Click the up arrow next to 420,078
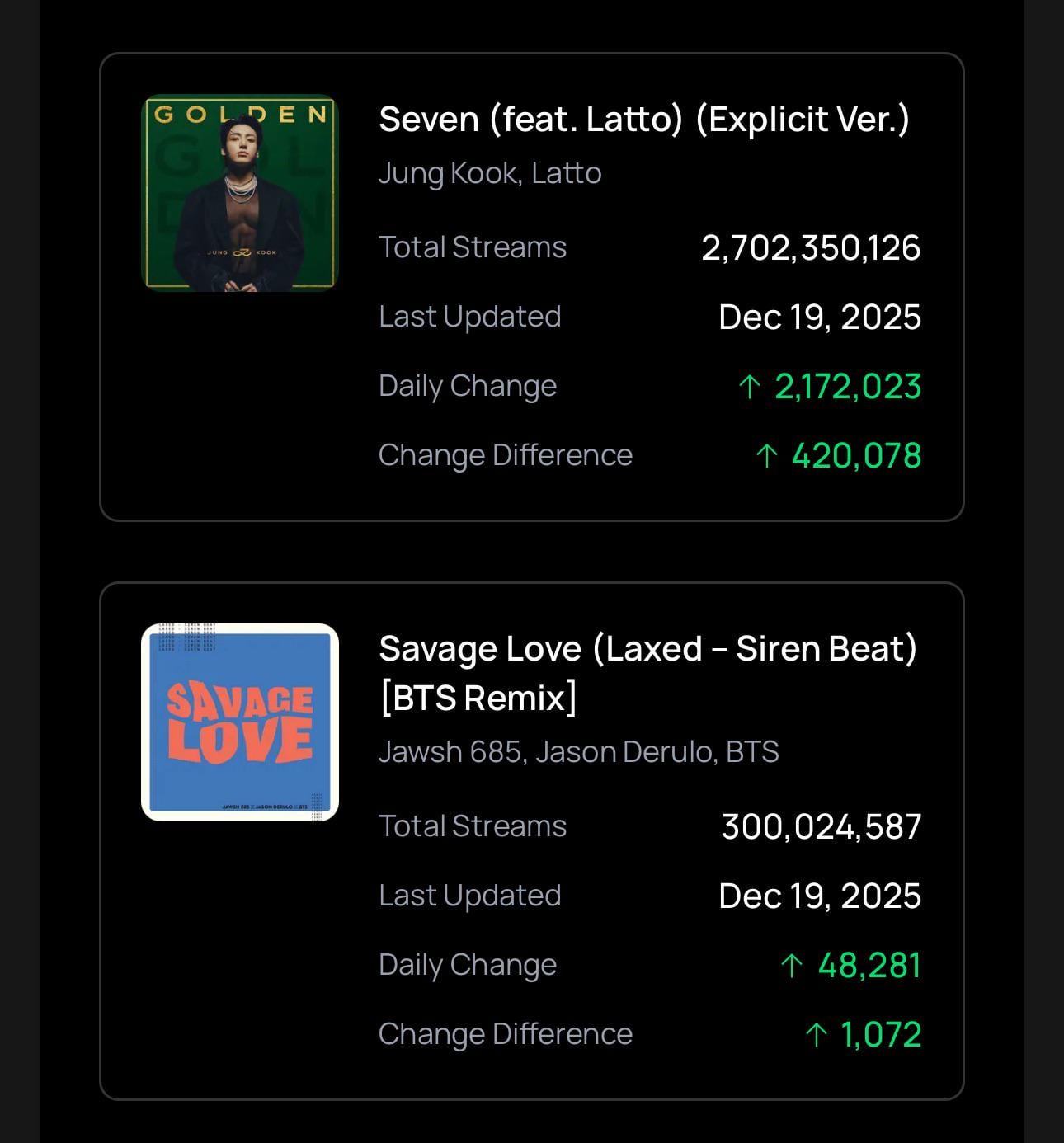1064x1143 pixels. click(769, 455)
